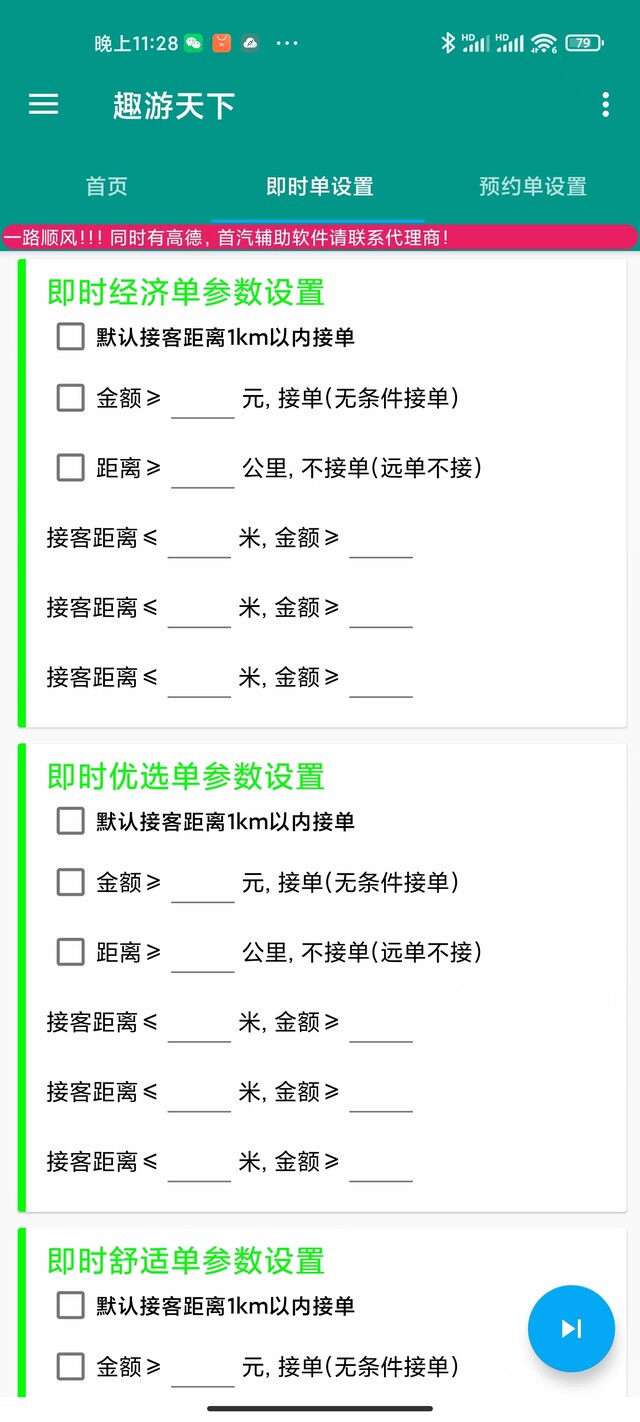
Task: Focus the 距离≥ 公里 field in 即时经济单
Action: coord(203,468)
